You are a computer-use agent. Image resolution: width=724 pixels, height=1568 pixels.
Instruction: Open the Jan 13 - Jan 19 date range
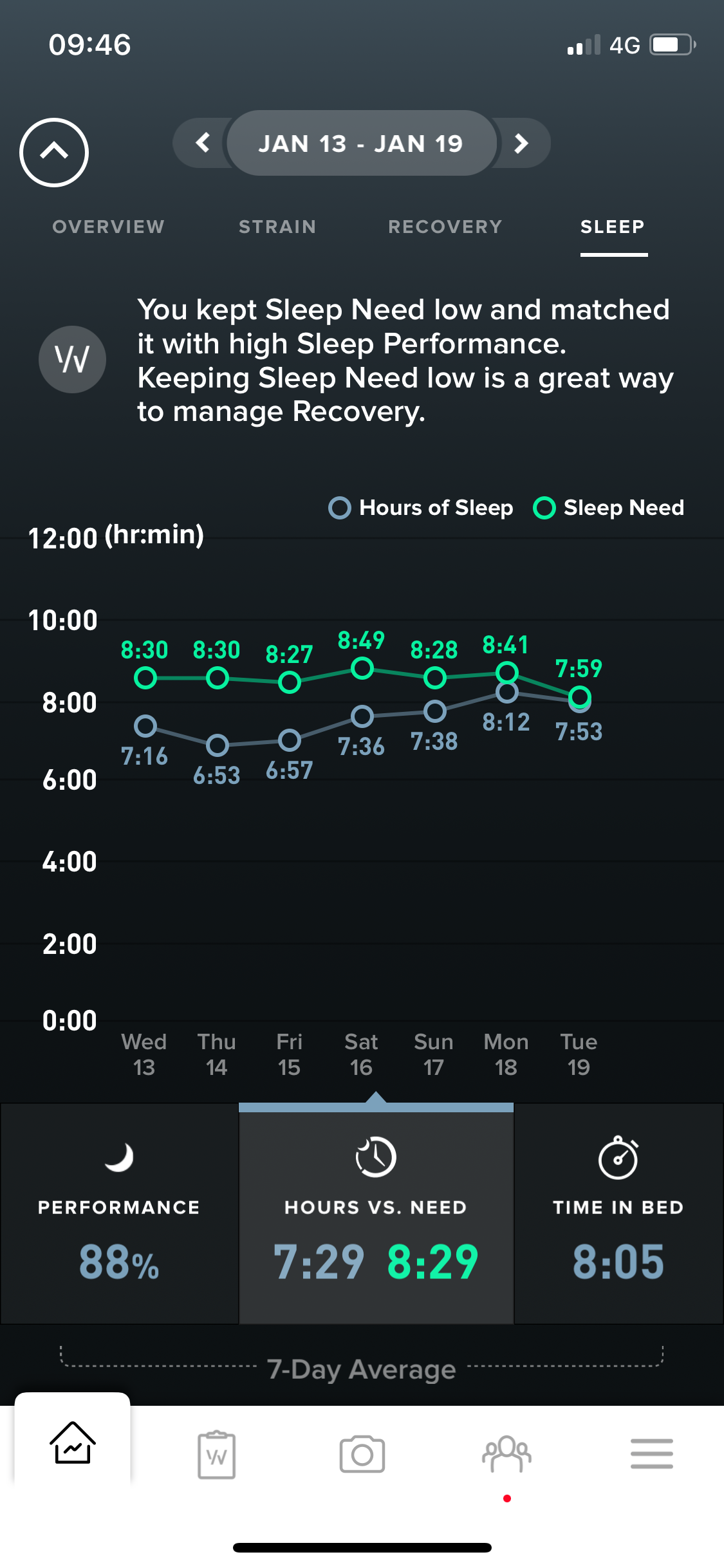(x=361, y=143)
